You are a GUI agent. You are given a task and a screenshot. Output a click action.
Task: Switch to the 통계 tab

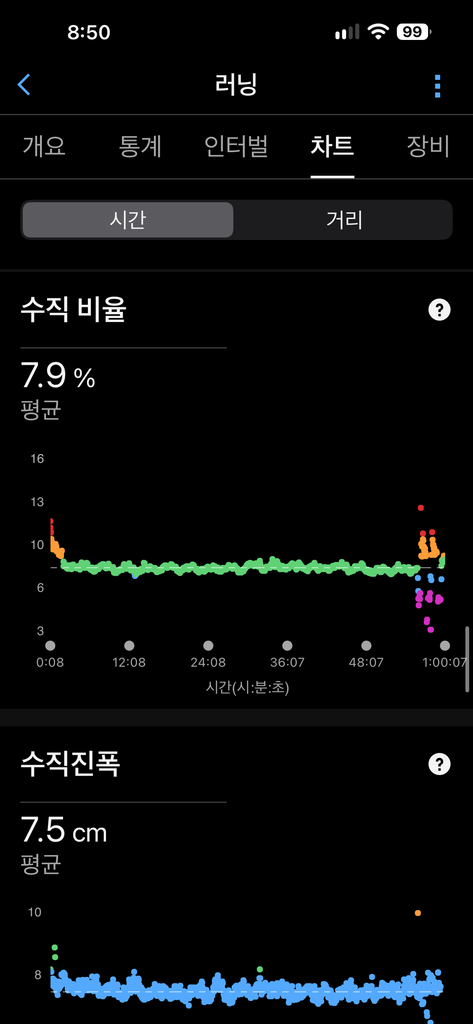(x=140, y=146)
